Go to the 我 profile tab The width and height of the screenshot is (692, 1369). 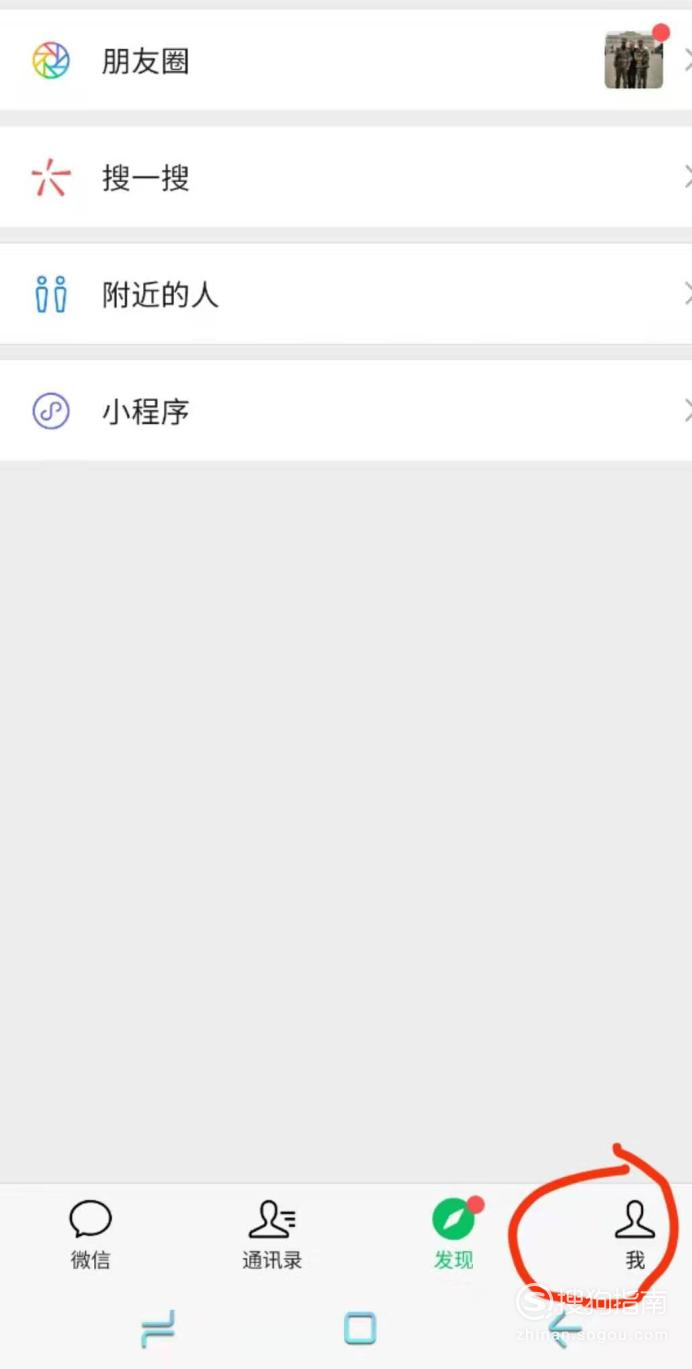coord(634,1234)
